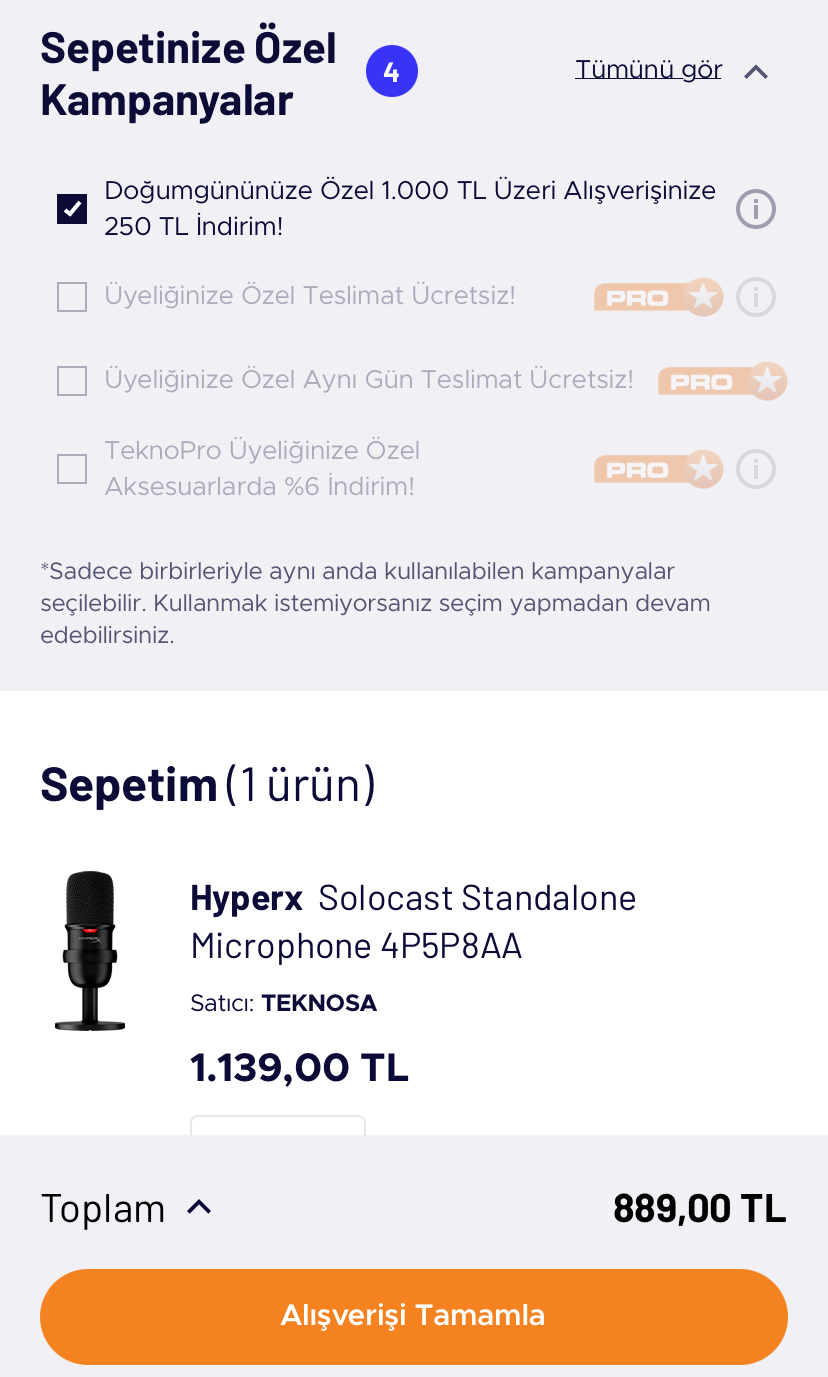Image resolution: width=828 pixels, height=1377 pixels.
Task: Tap Alışverişi Tamamla to check out
Action: [x=414, y=1316]
